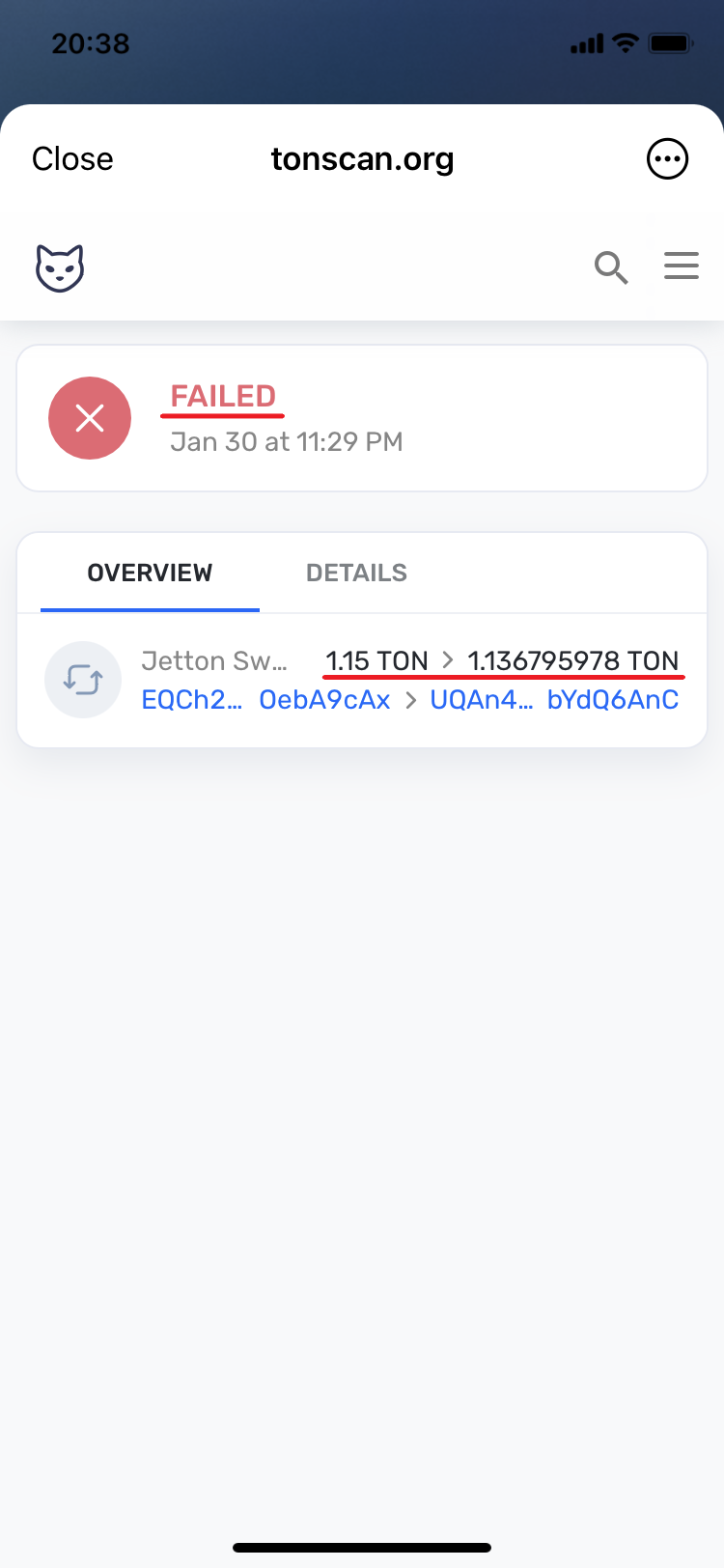Open the three-dot options menu

tap(667, 159)
